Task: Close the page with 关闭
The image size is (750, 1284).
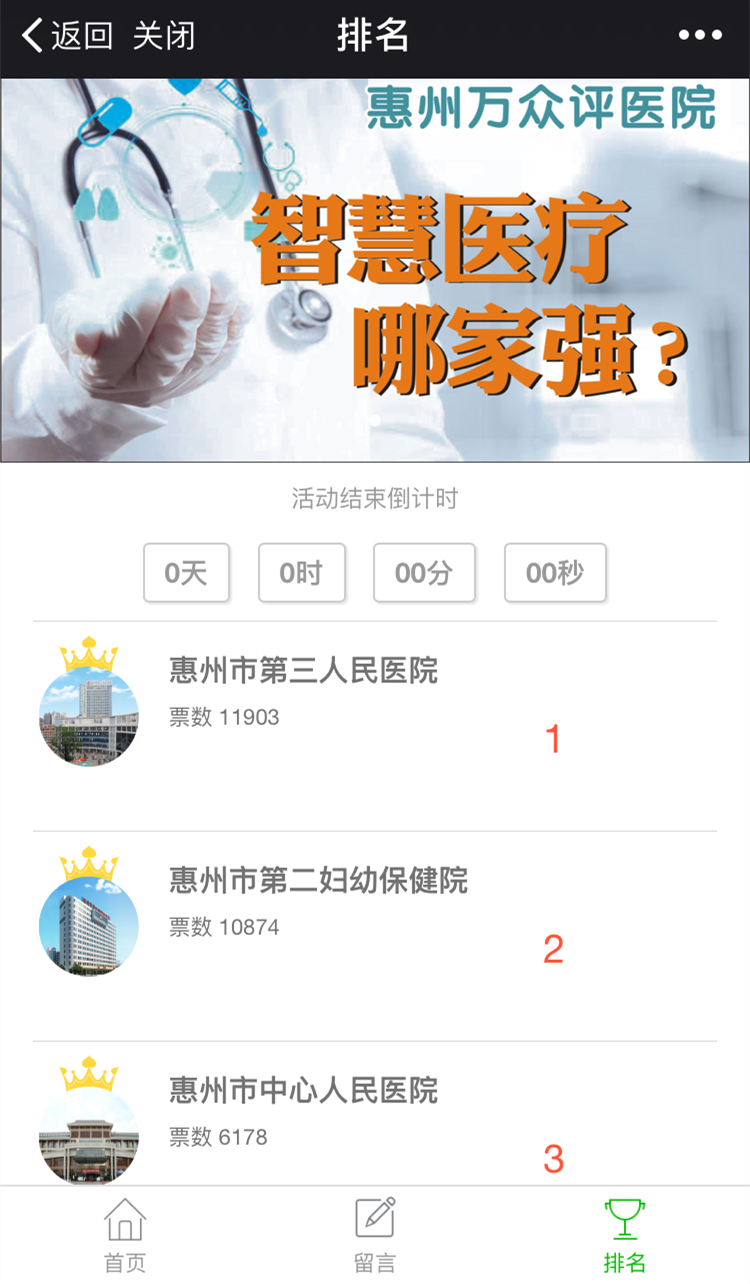Action: 164,37
